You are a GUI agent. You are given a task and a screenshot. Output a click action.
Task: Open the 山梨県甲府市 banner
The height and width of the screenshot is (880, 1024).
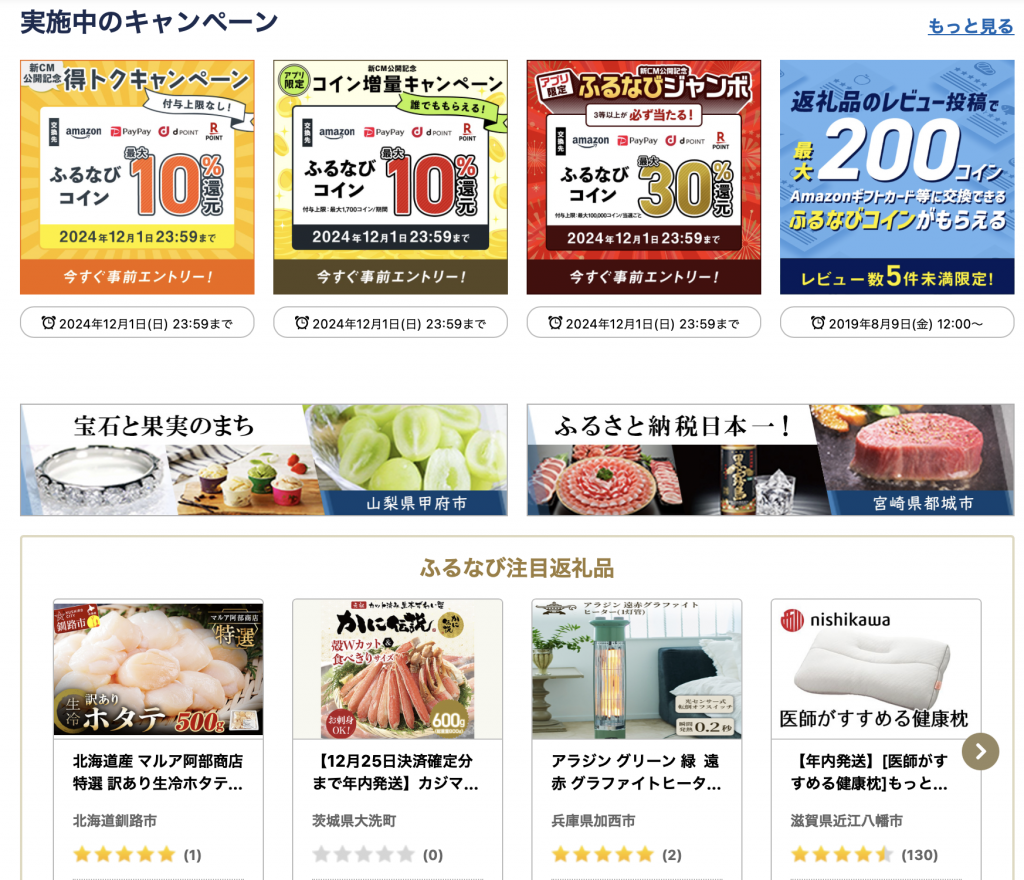point(263,460)
